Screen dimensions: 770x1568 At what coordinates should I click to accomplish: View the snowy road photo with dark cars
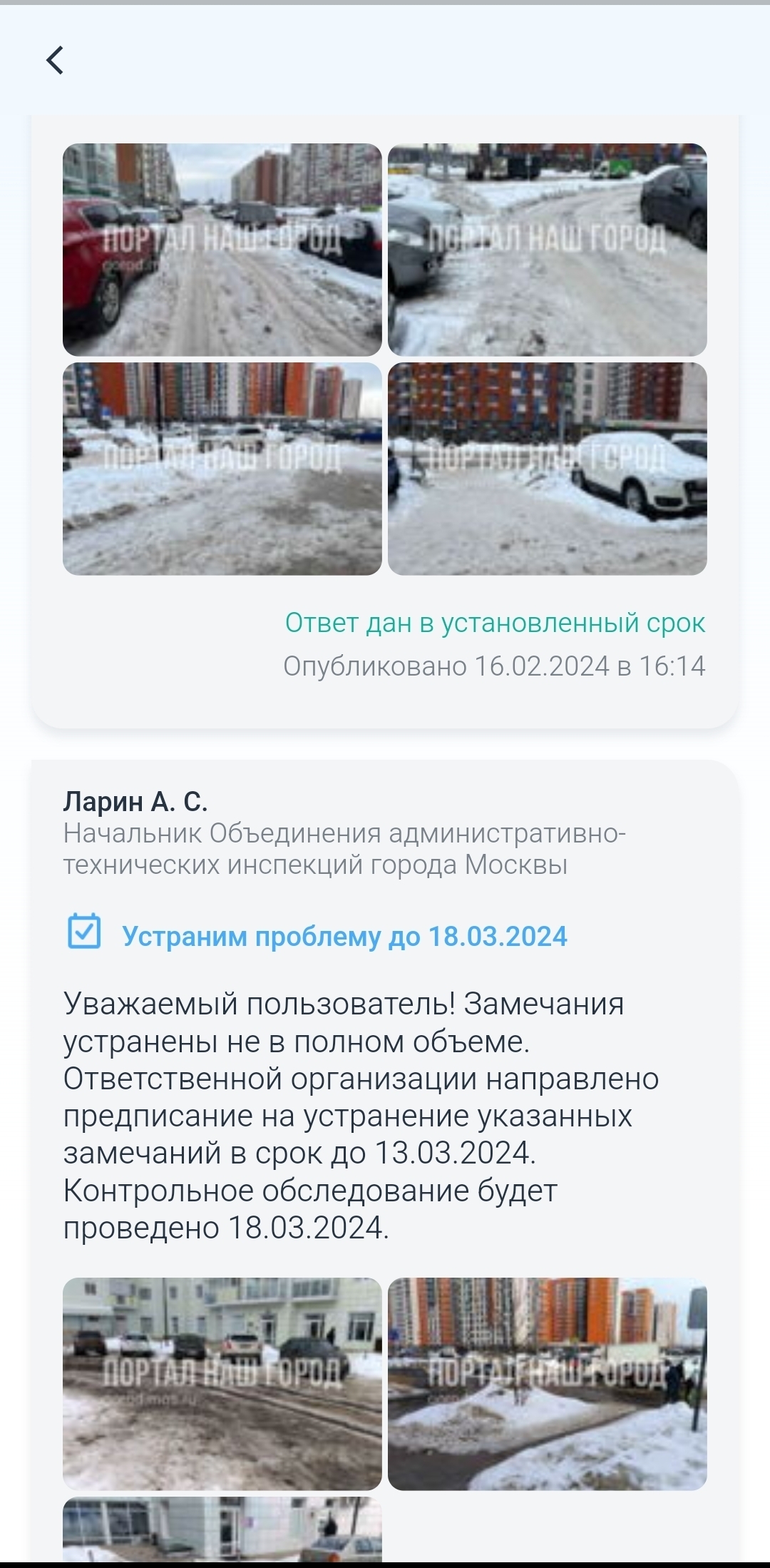pyautogui.click(x=547, y=250)
